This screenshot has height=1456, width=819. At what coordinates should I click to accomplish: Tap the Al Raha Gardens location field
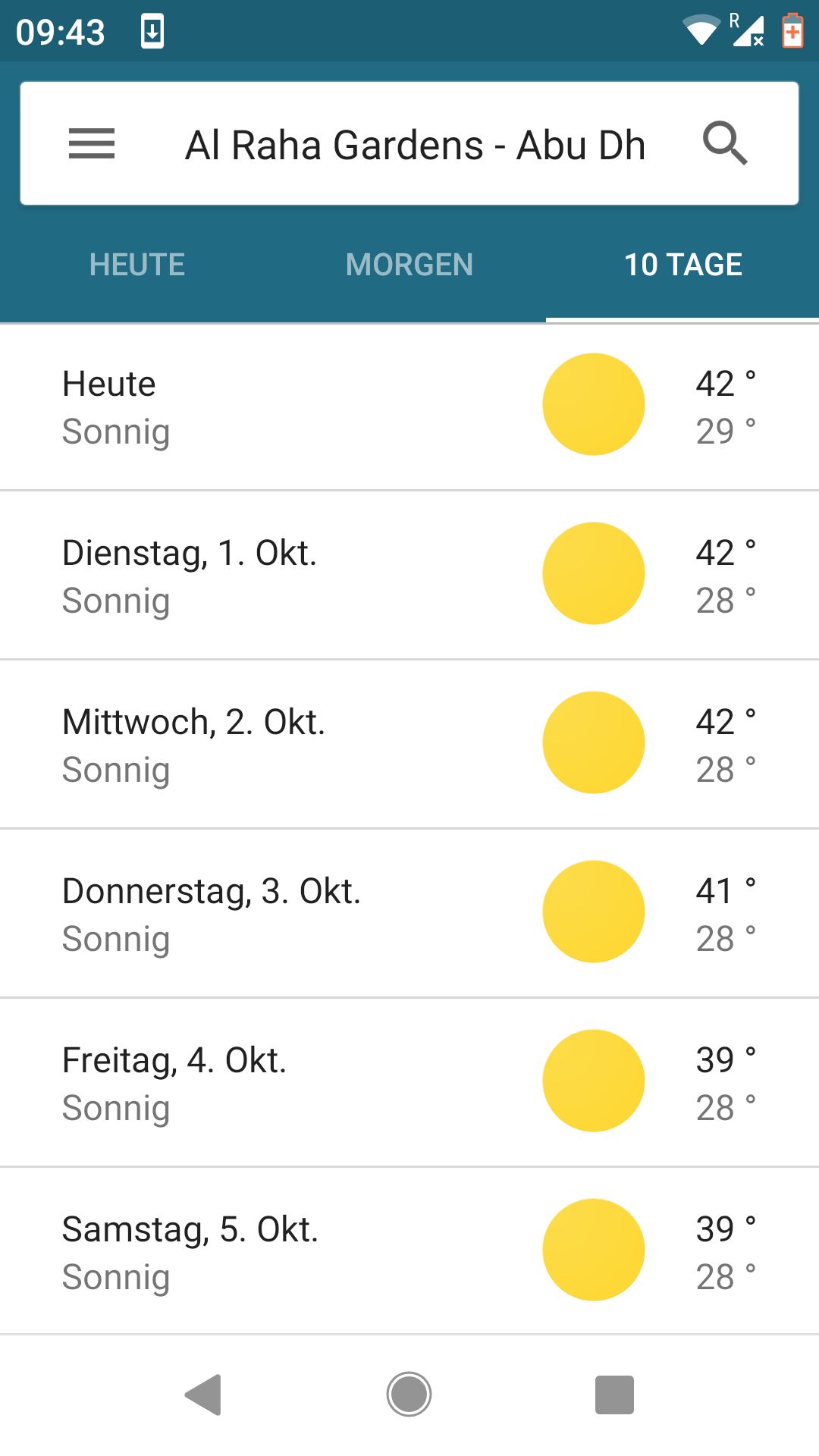pyautogui.click(x=416, y=145)
